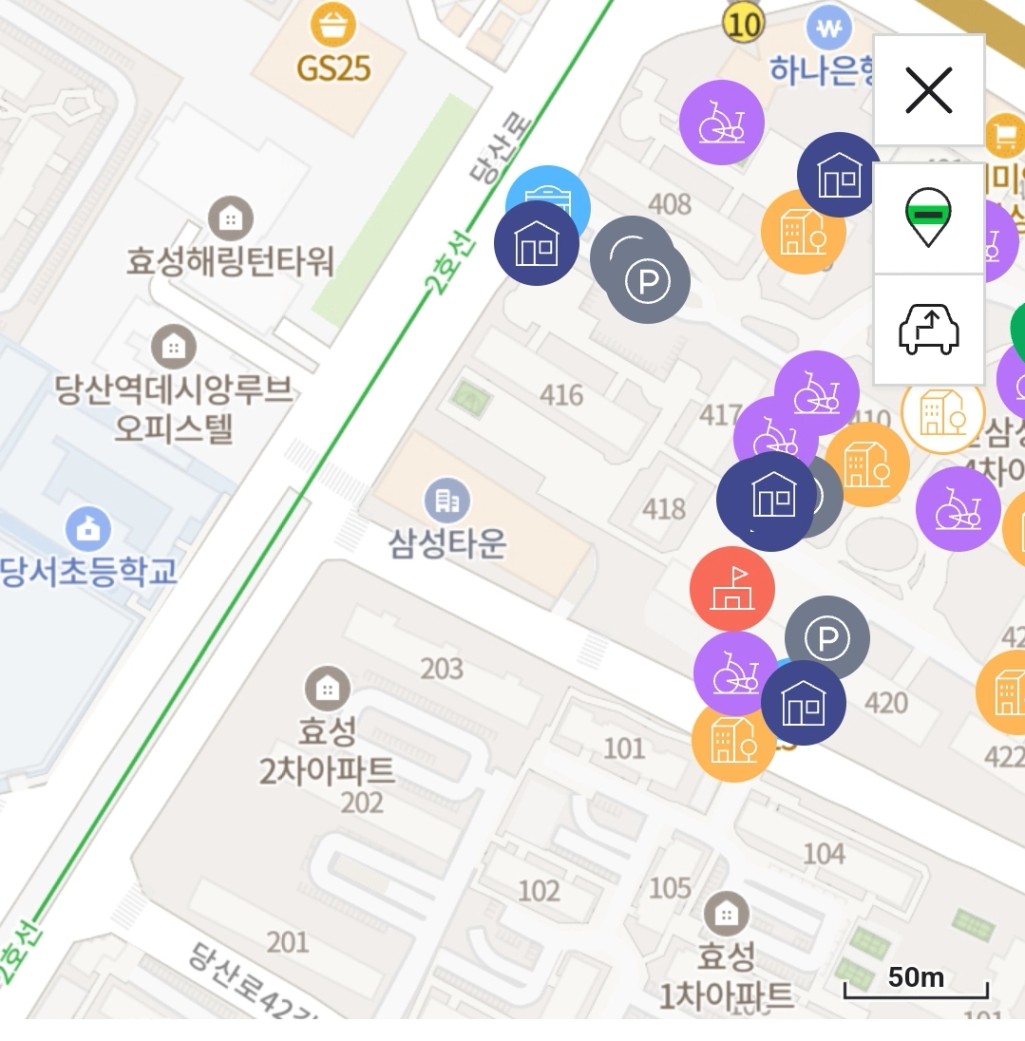Tap the red school flag marker
Viewport: 1025px width, 1041px height.
click(732, 589)
